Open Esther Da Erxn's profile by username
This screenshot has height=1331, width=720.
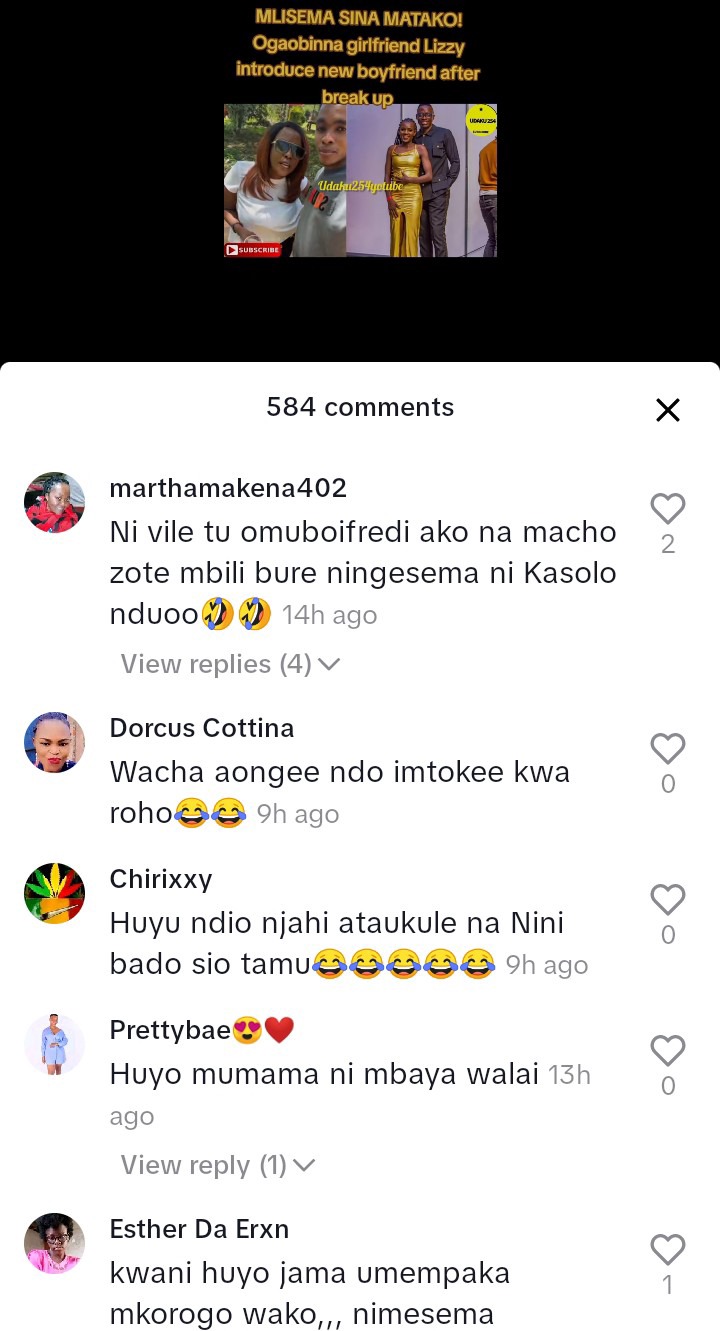pos(199,1229)
